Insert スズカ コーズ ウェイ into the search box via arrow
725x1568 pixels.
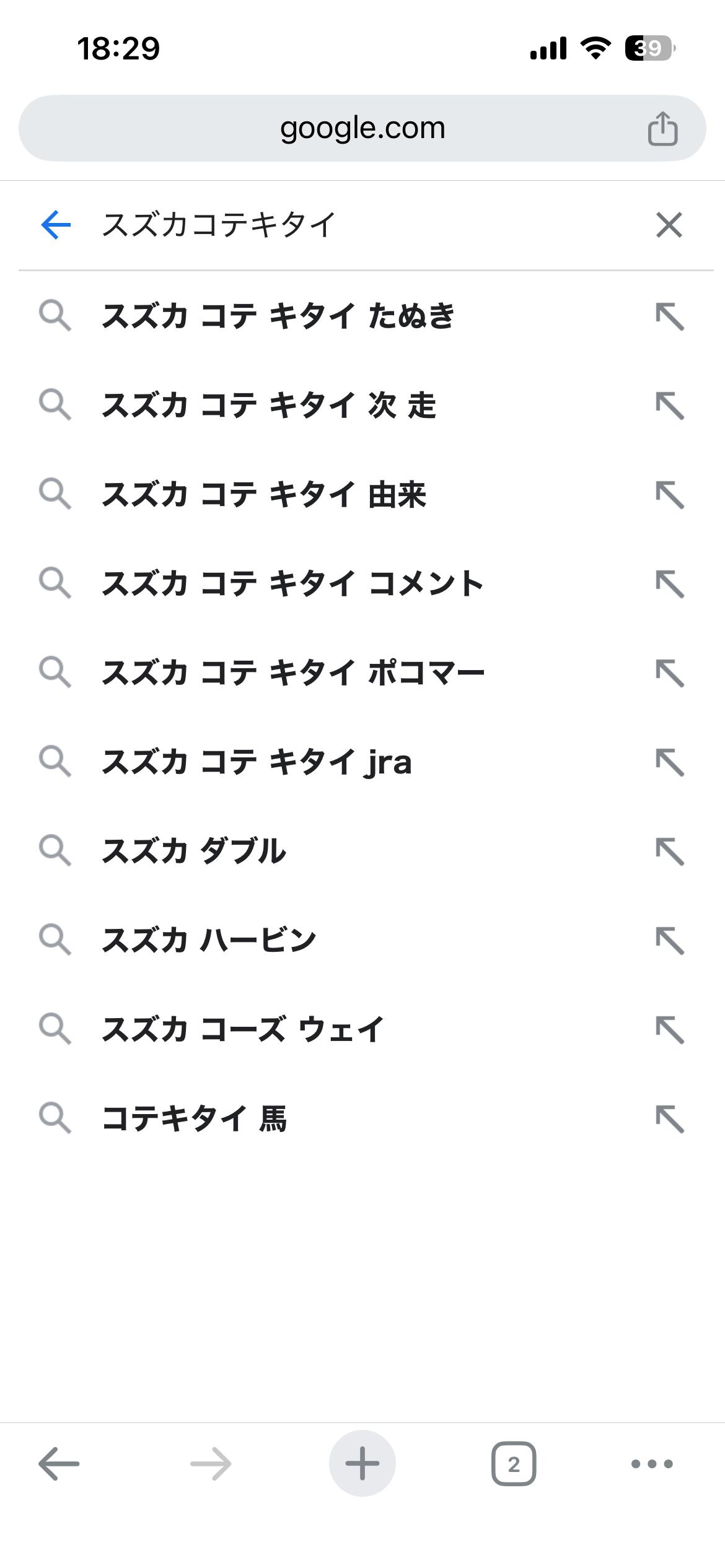(x=669, y=1029)
